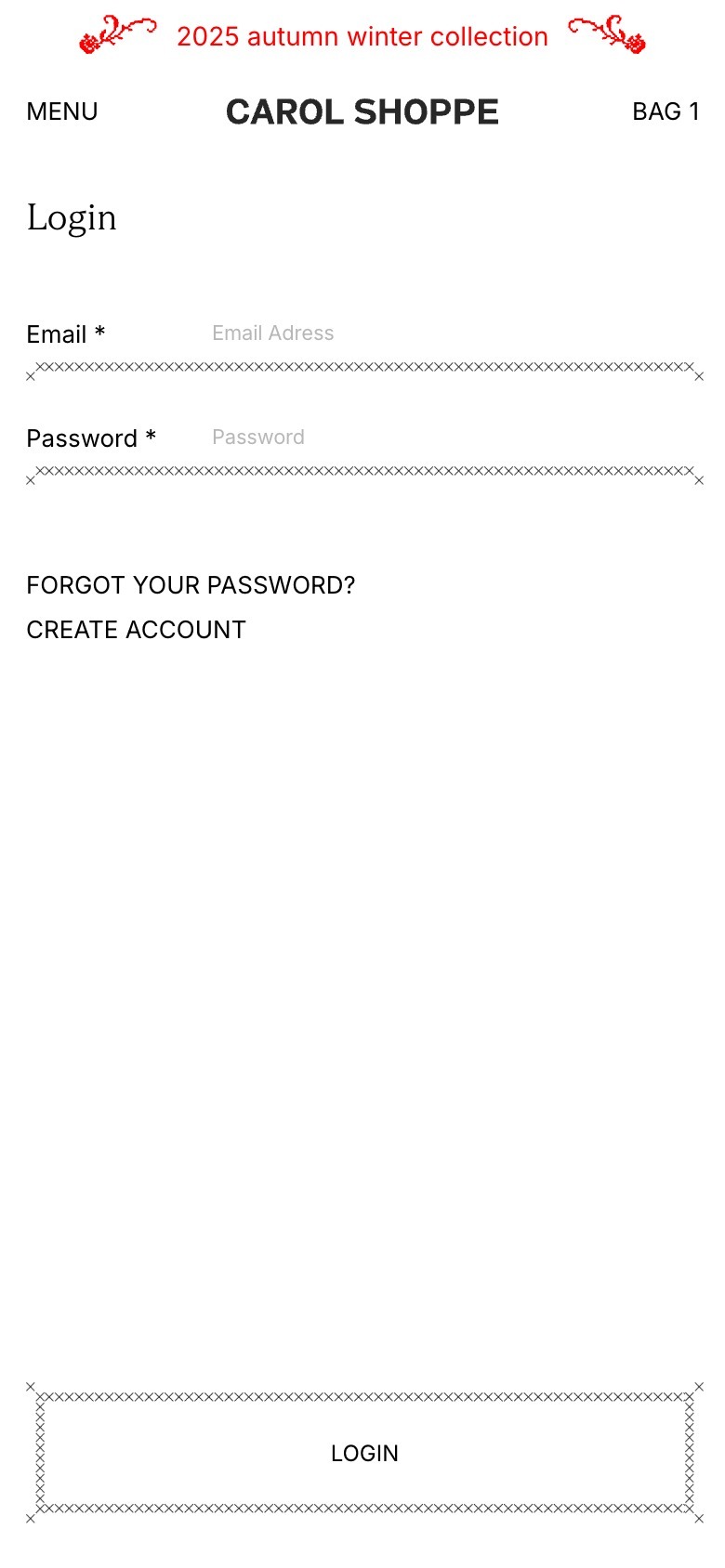Submit the LOGIN button
This screenshot has height=1568, width=725.
click(364, 1453)
